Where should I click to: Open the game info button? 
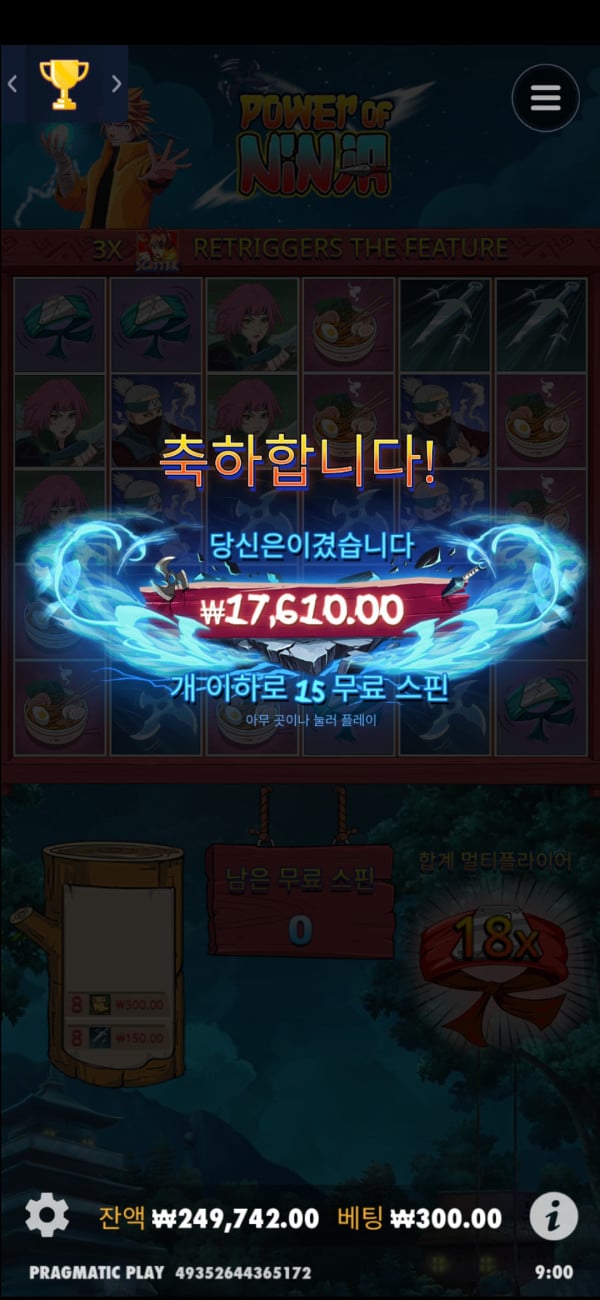click(553, 1216)
